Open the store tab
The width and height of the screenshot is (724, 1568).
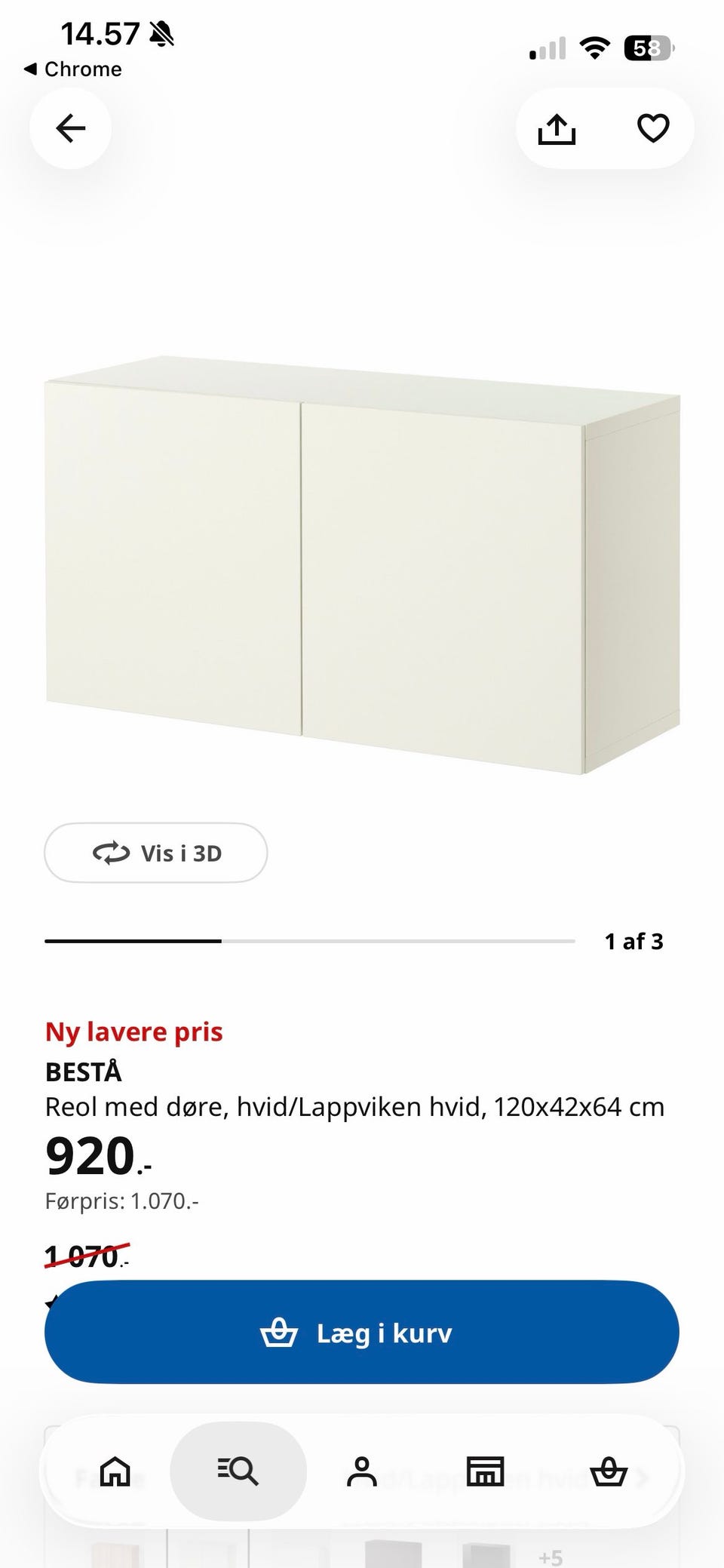point(485,1471)
